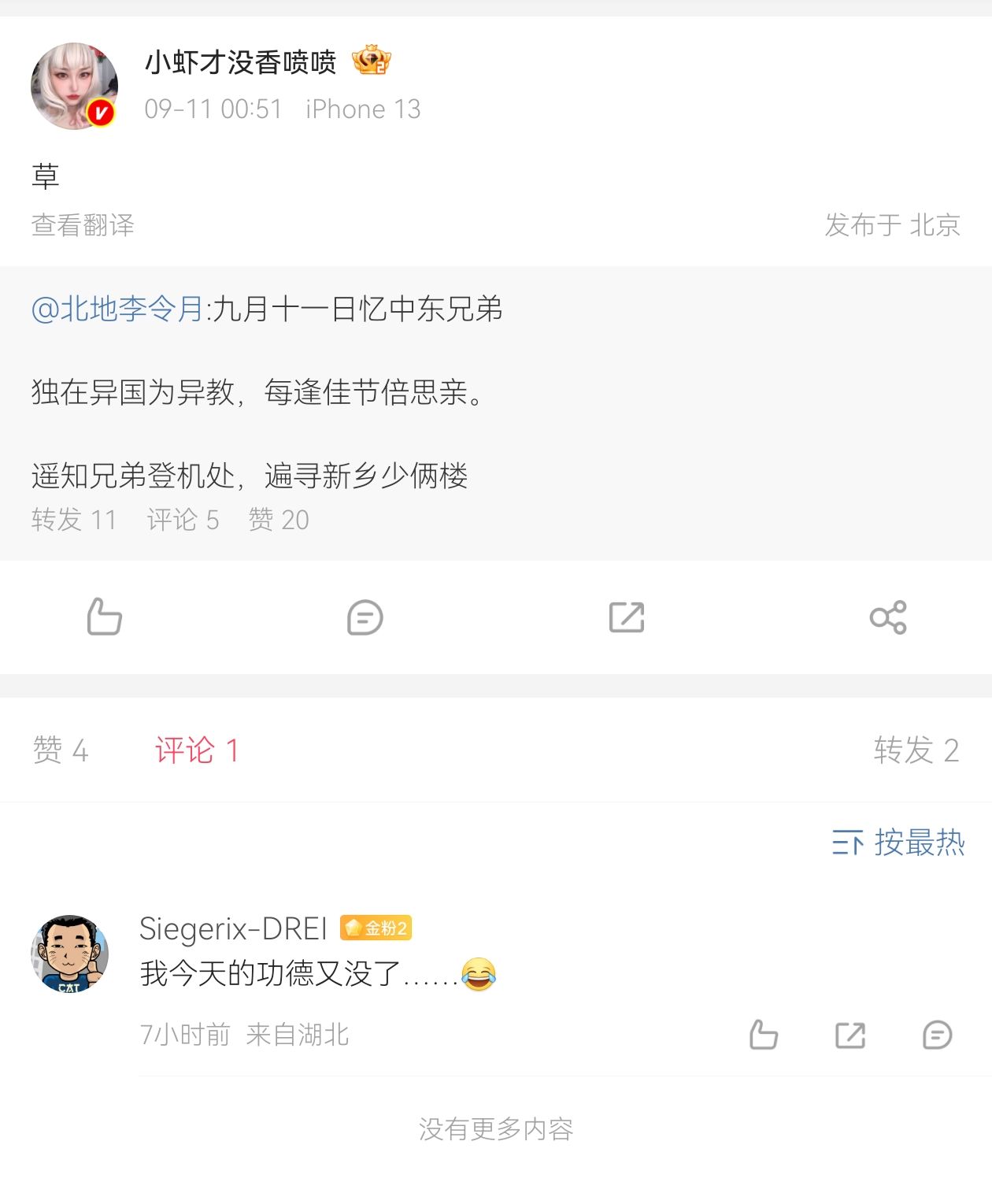Share the main post
This screenshot has width=992, height=1204.
888,617
